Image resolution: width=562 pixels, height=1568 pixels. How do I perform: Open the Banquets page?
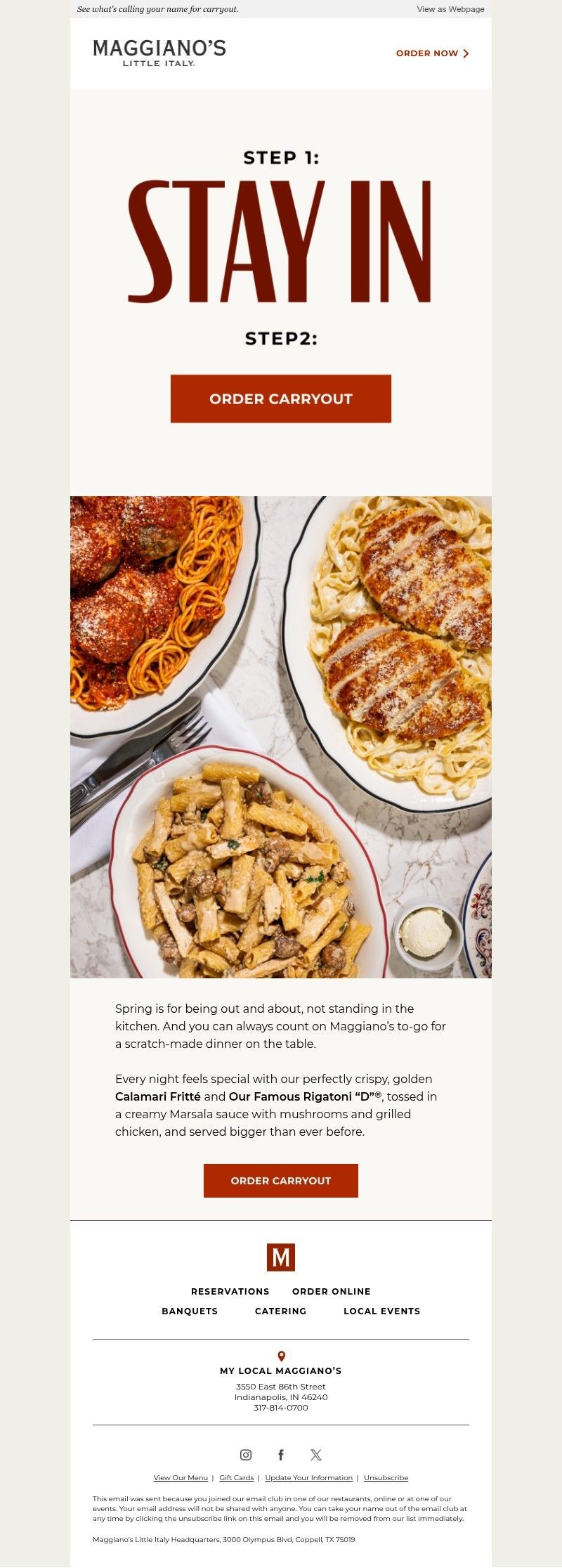click(190, 1311)
